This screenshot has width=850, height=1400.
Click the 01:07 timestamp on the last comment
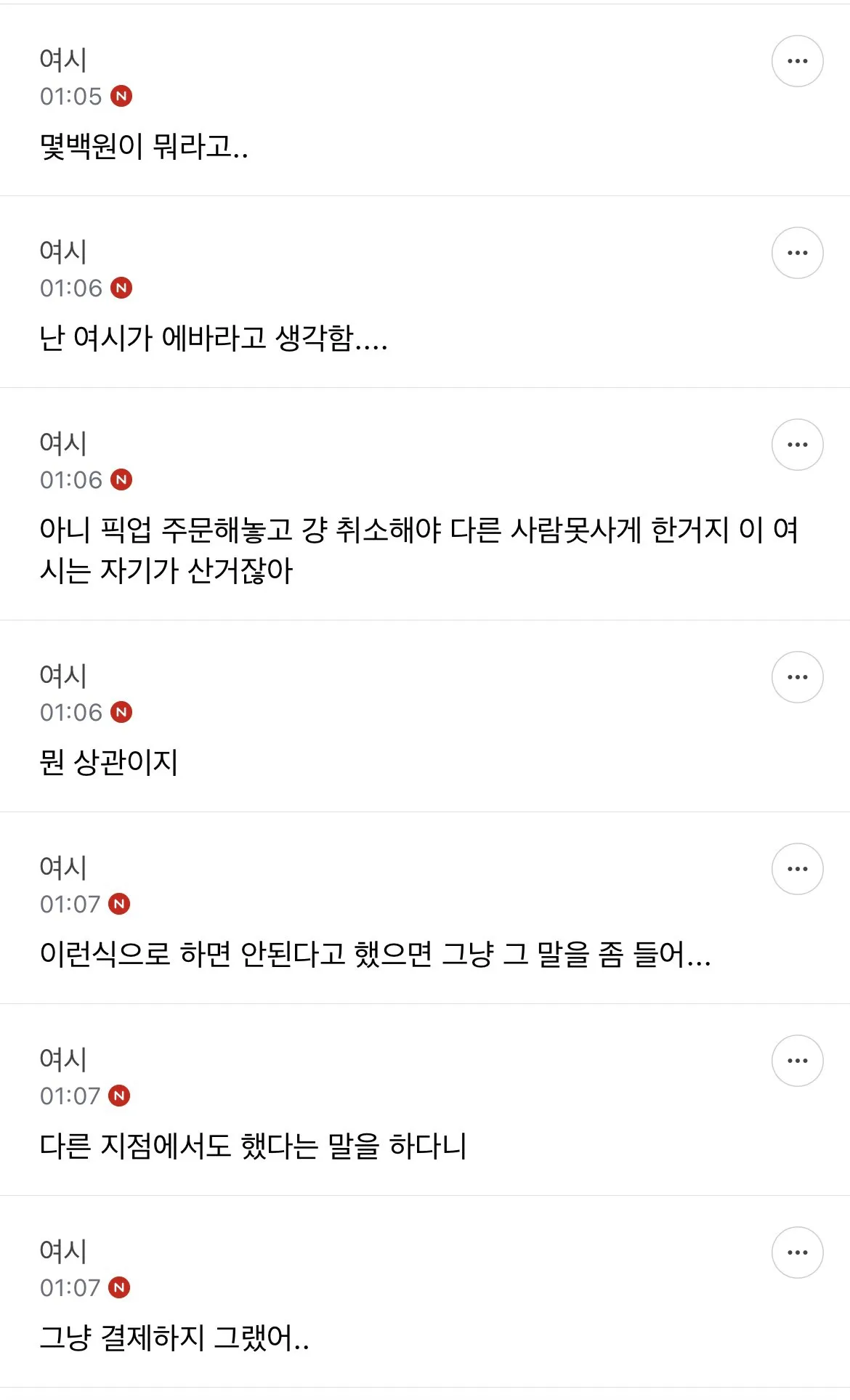(69, 1288)
